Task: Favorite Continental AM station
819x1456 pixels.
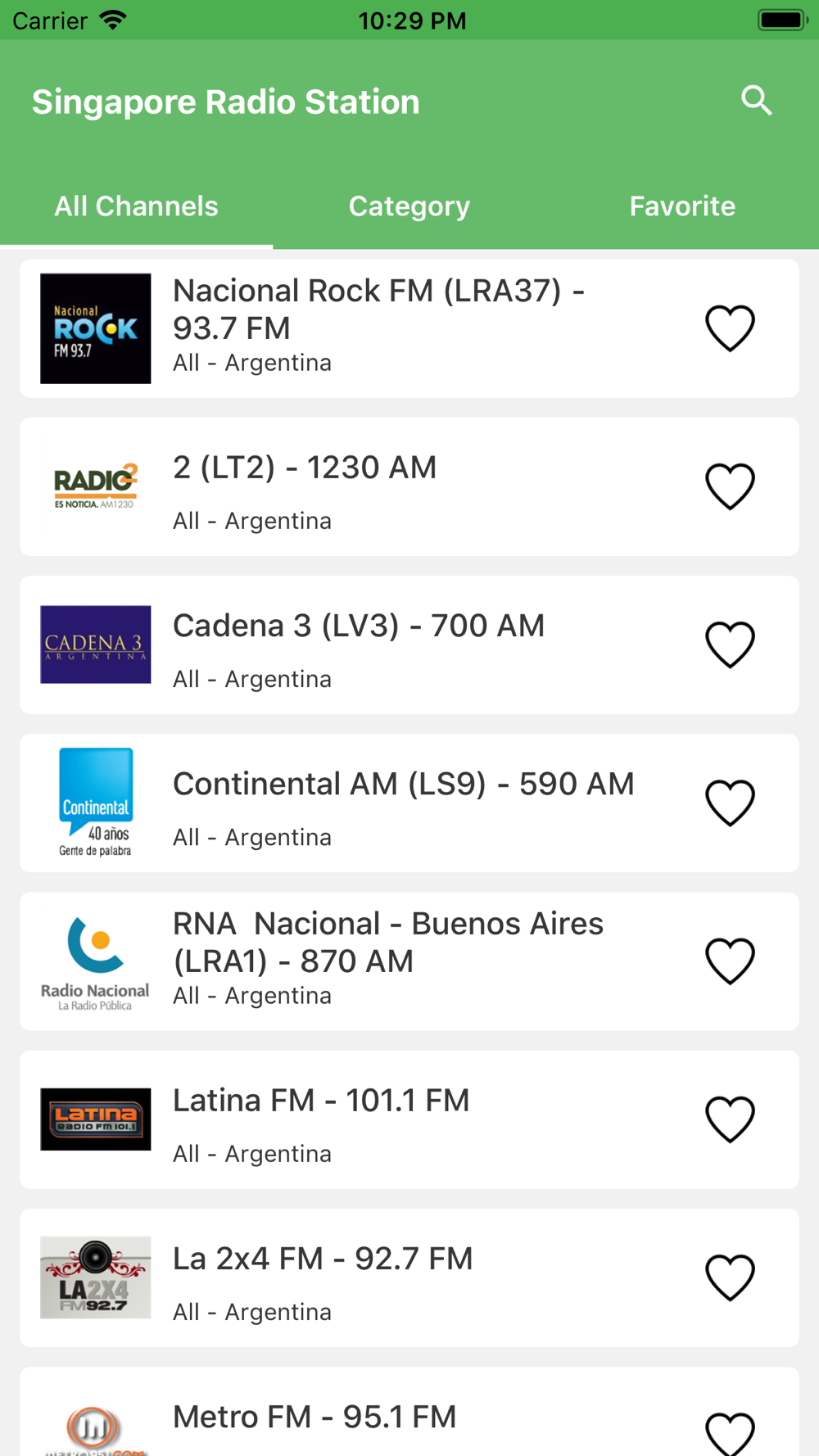Action: click(x=730, y=803)
